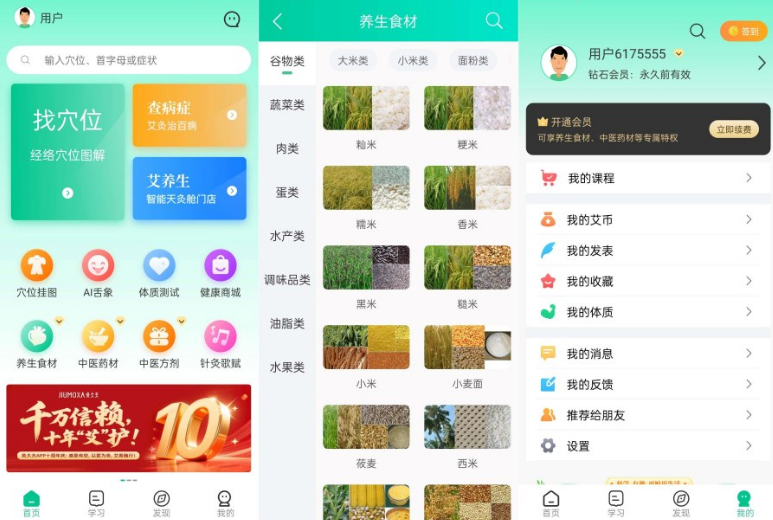This screenshot has height=520, width=773.
Task: Open 我的收藏 favorites row
Action: tap(647, 281)
